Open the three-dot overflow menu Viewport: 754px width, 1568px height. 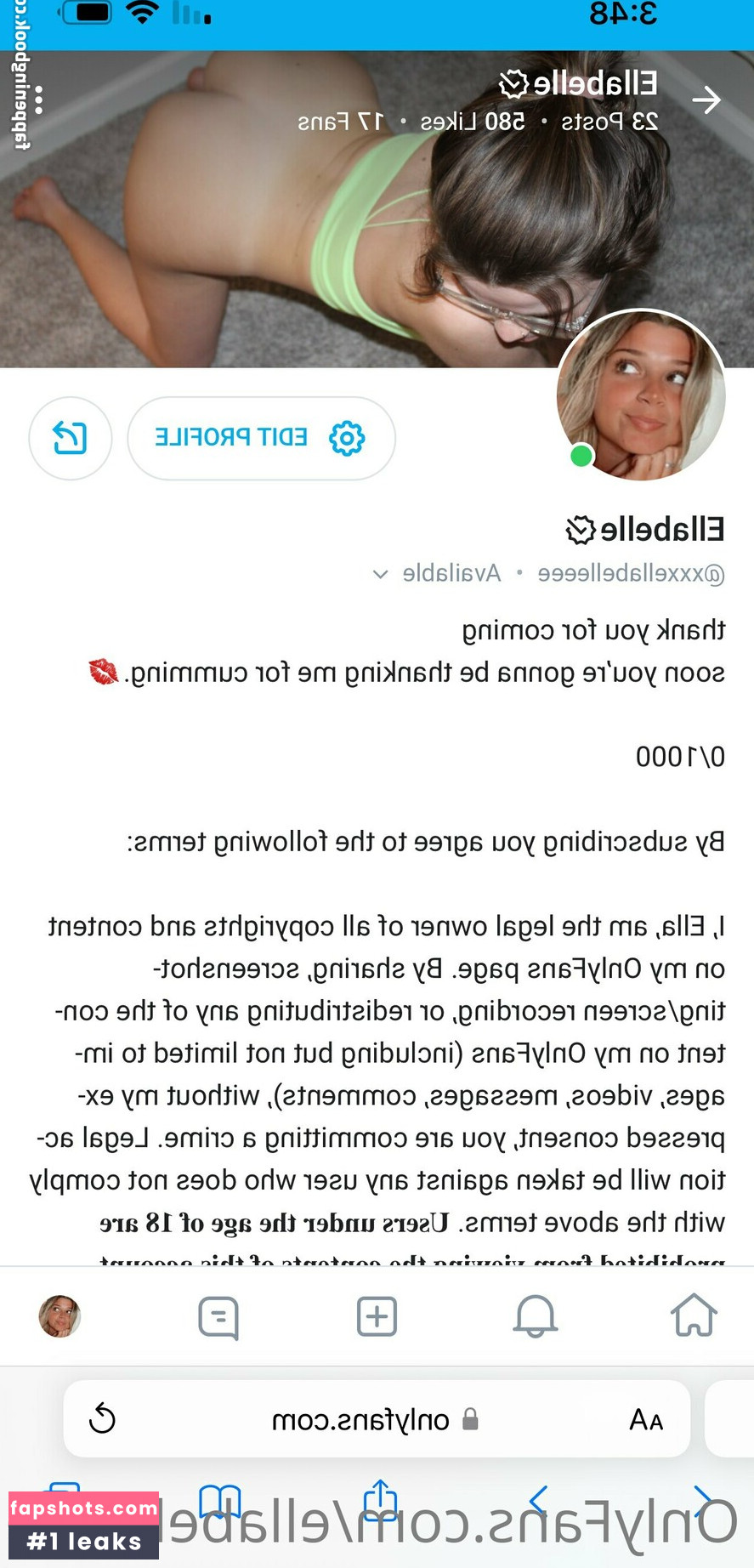(39, 100)
